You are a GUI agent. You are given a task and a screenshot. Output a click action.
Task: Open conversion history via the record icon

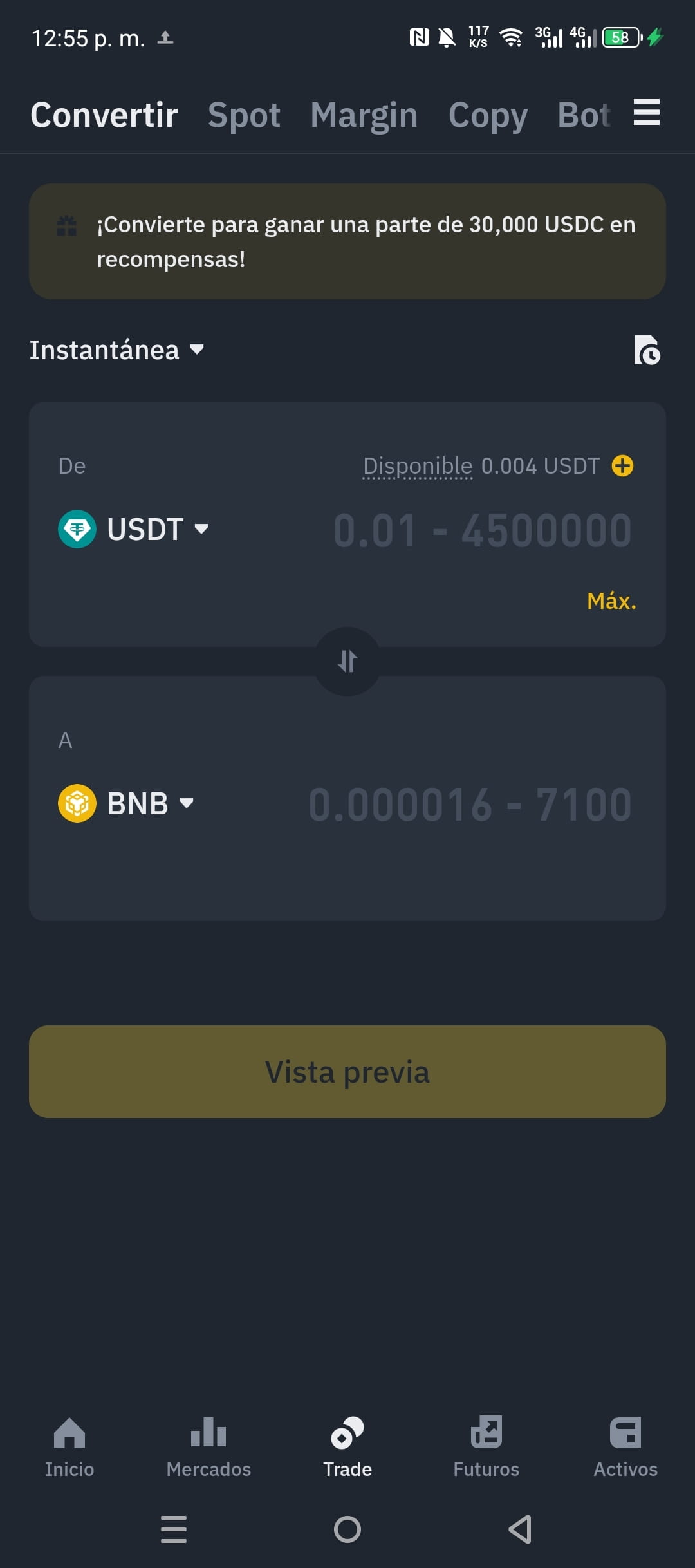click(647, 351)
